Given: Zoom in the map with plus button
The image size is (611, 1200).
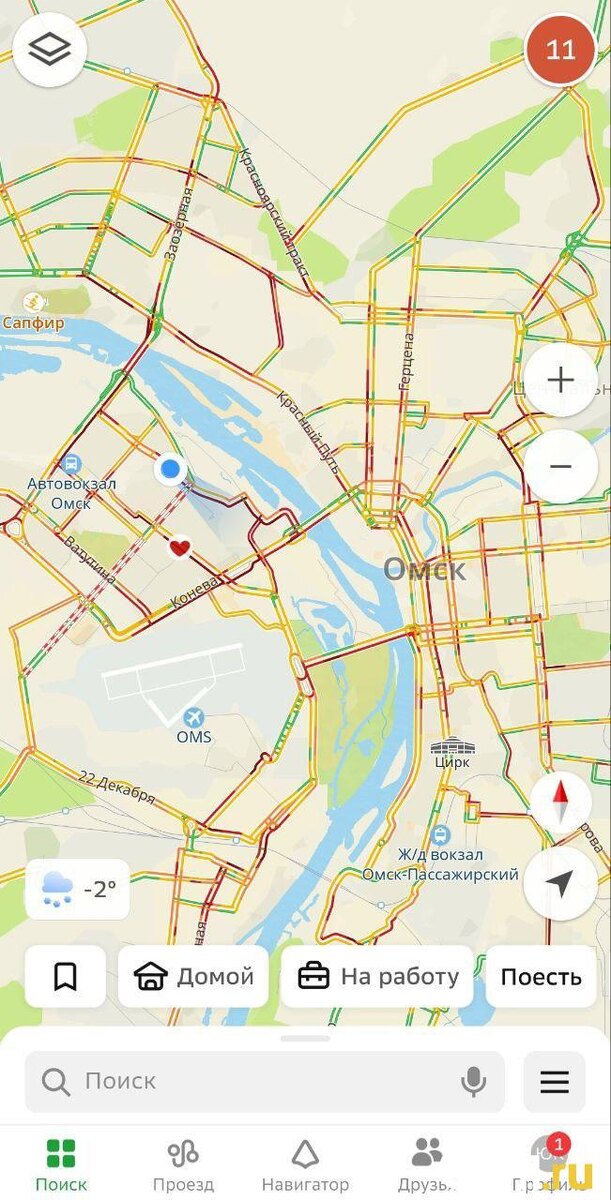Looking at the screenshot, I should [561, 380].
